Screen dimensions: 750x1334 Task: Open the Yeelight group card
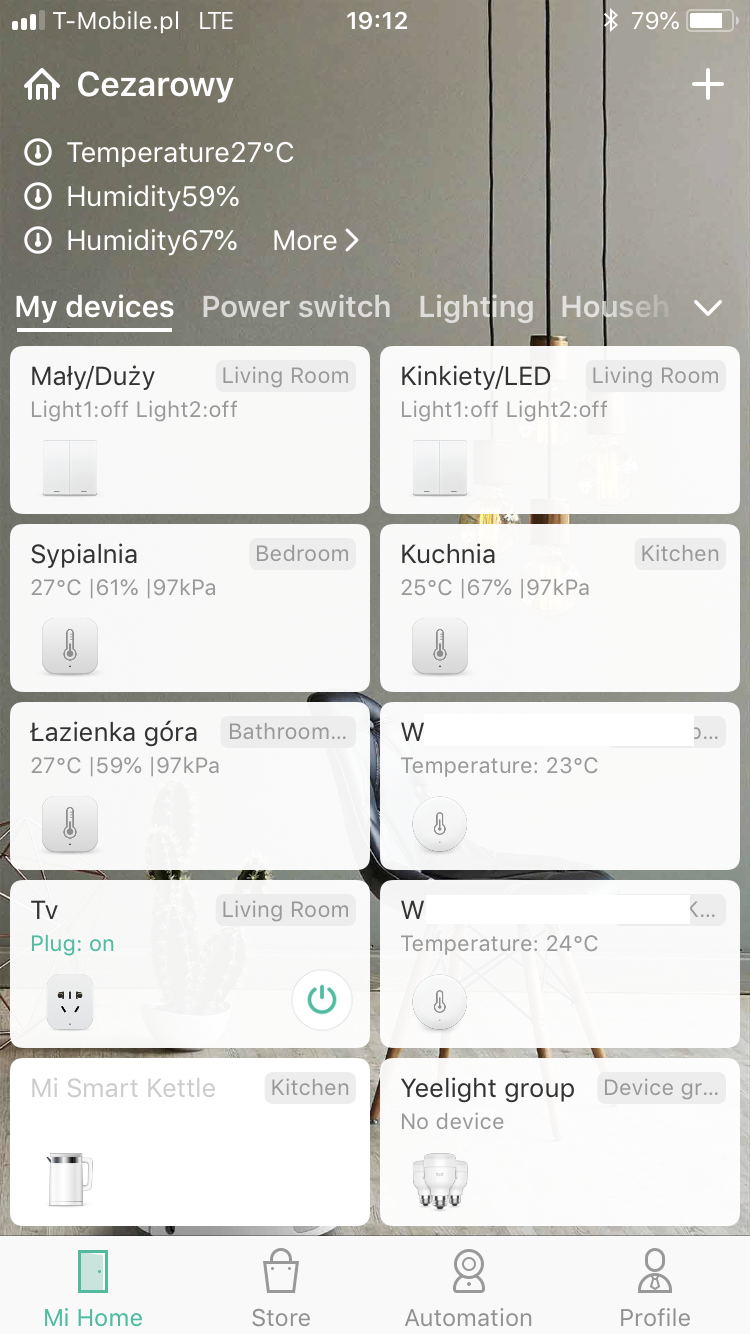pos(560,1142)
